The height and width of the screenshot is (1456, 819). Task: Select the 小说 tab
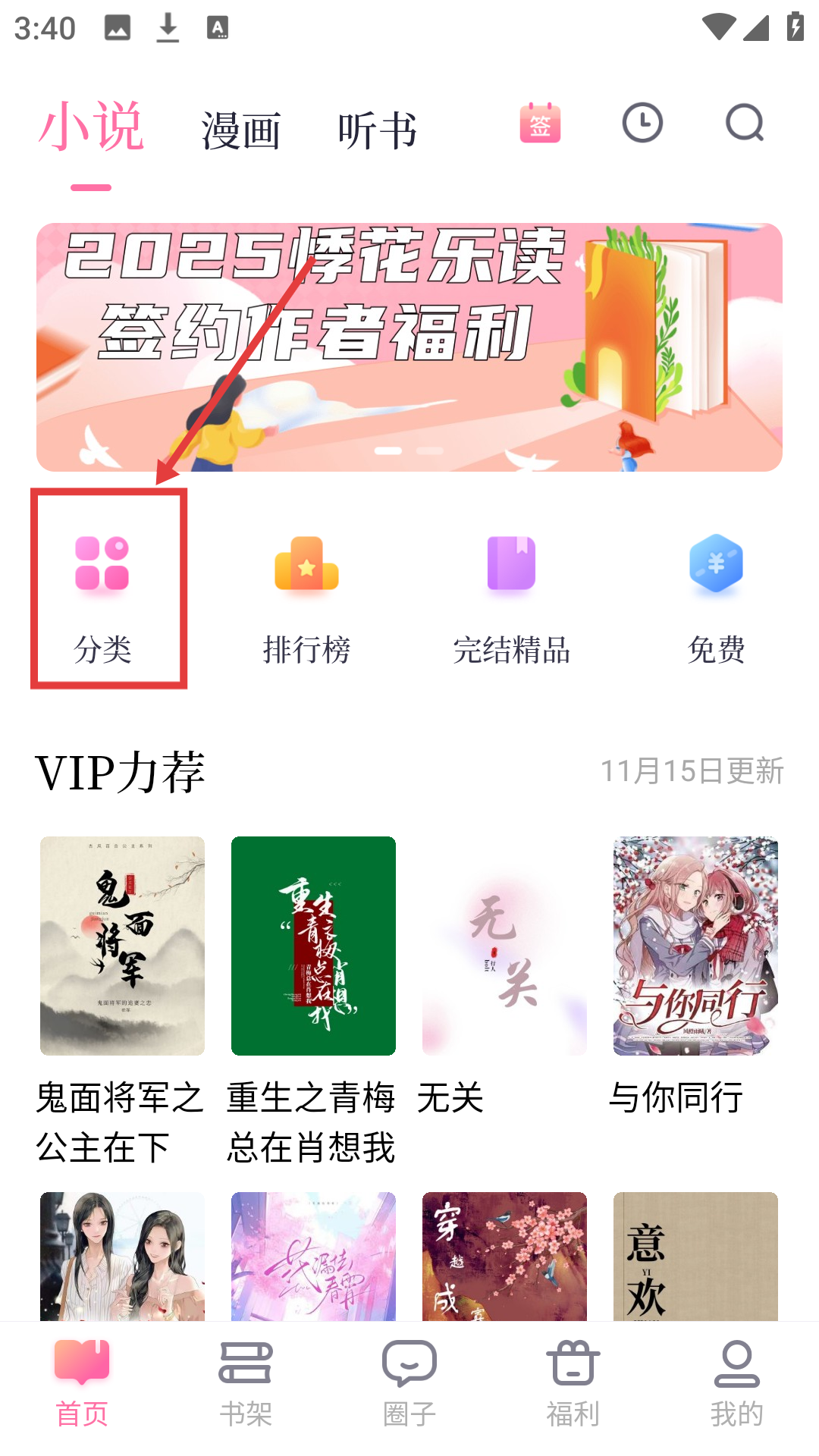click(x=91, y=127)
